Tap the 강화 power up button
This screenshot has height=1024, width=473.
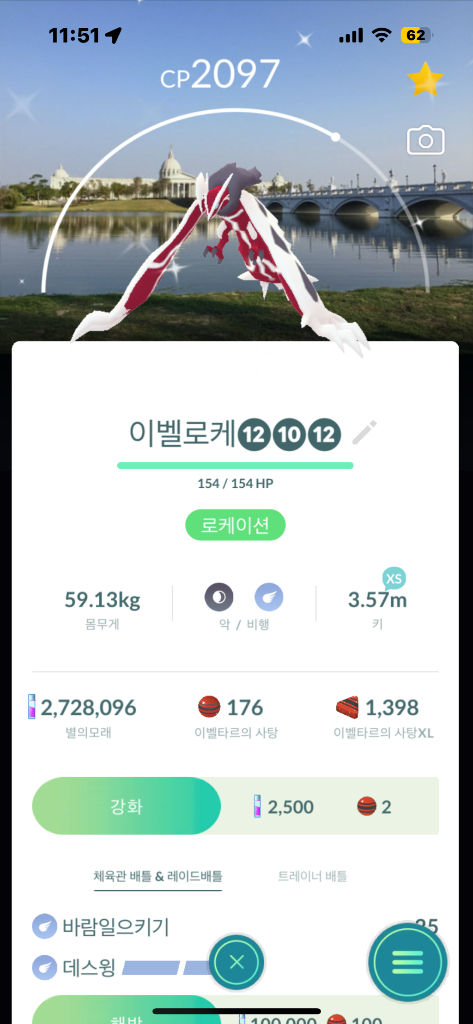pos(127,806)
